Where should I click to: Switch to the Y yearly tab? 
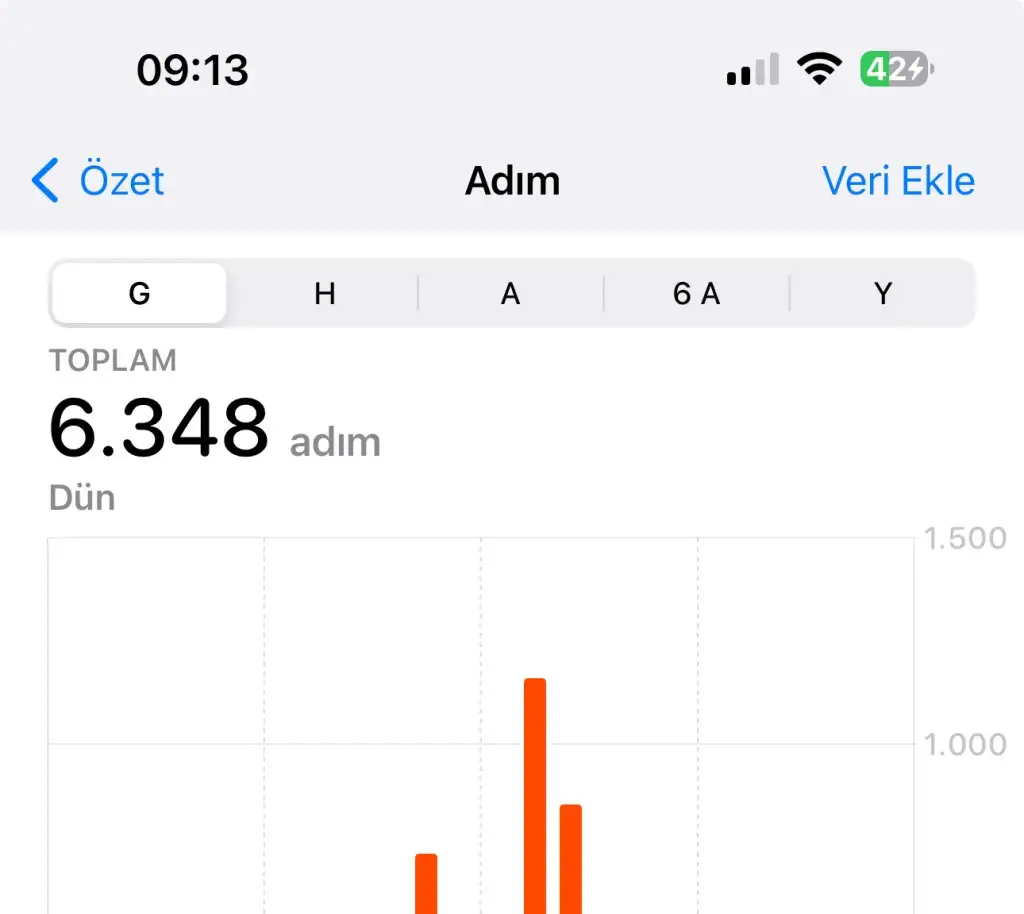point(882,293)
